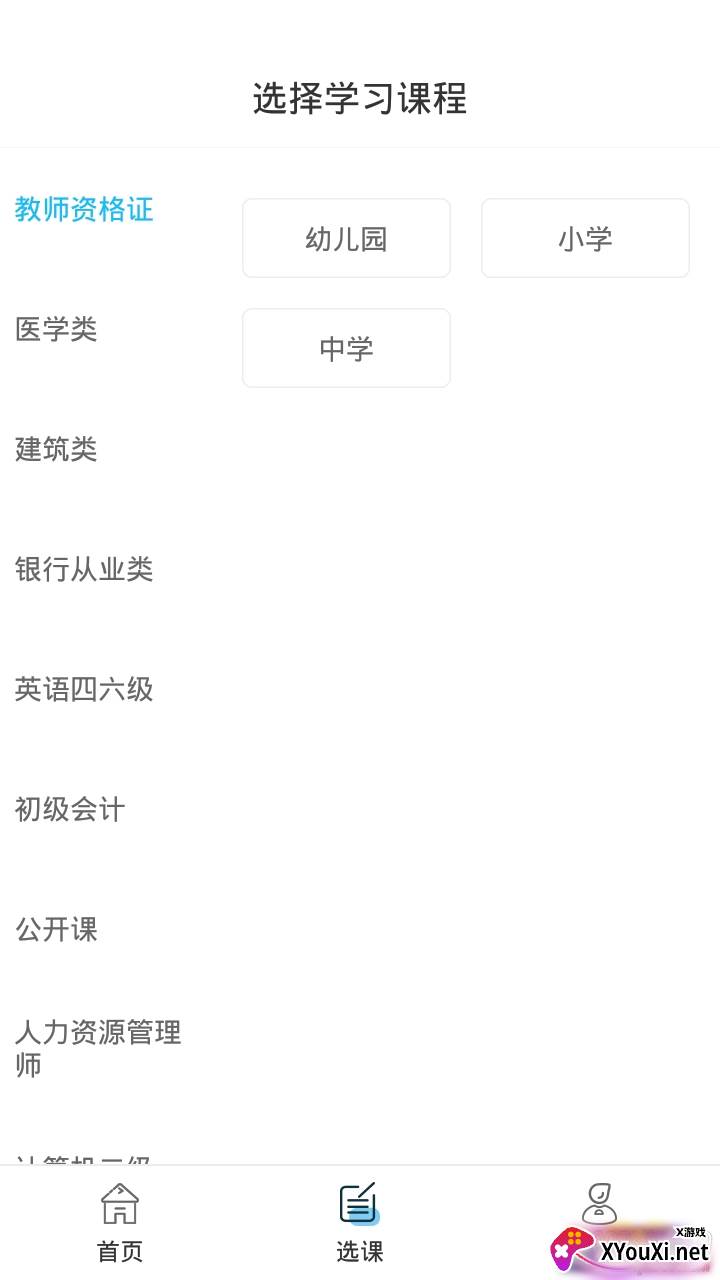This screenshot has width=720, height=1280.
Task: Open the 公开课 category
Action: 56,929
